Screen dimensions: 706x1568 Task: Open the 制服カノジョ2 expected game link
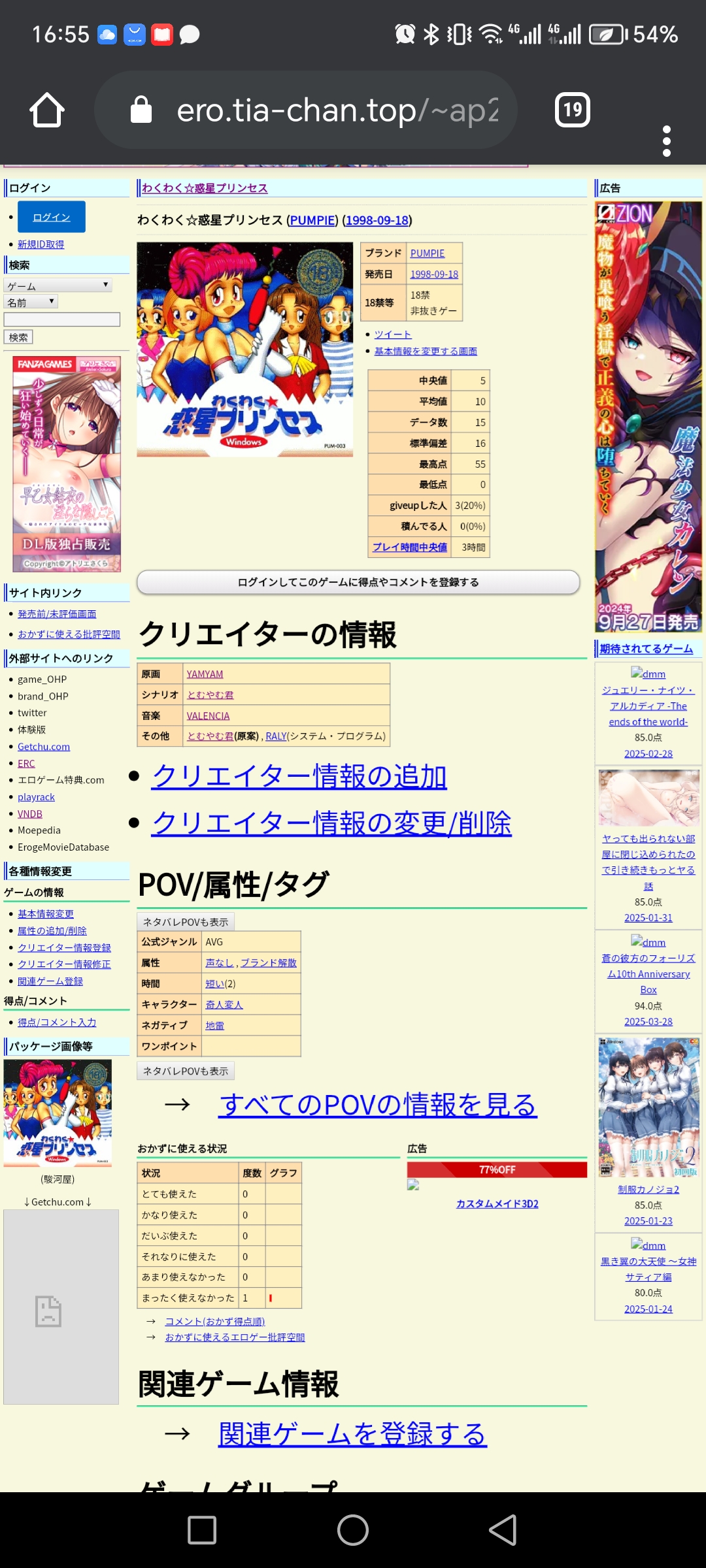[x=648, y=1190]
